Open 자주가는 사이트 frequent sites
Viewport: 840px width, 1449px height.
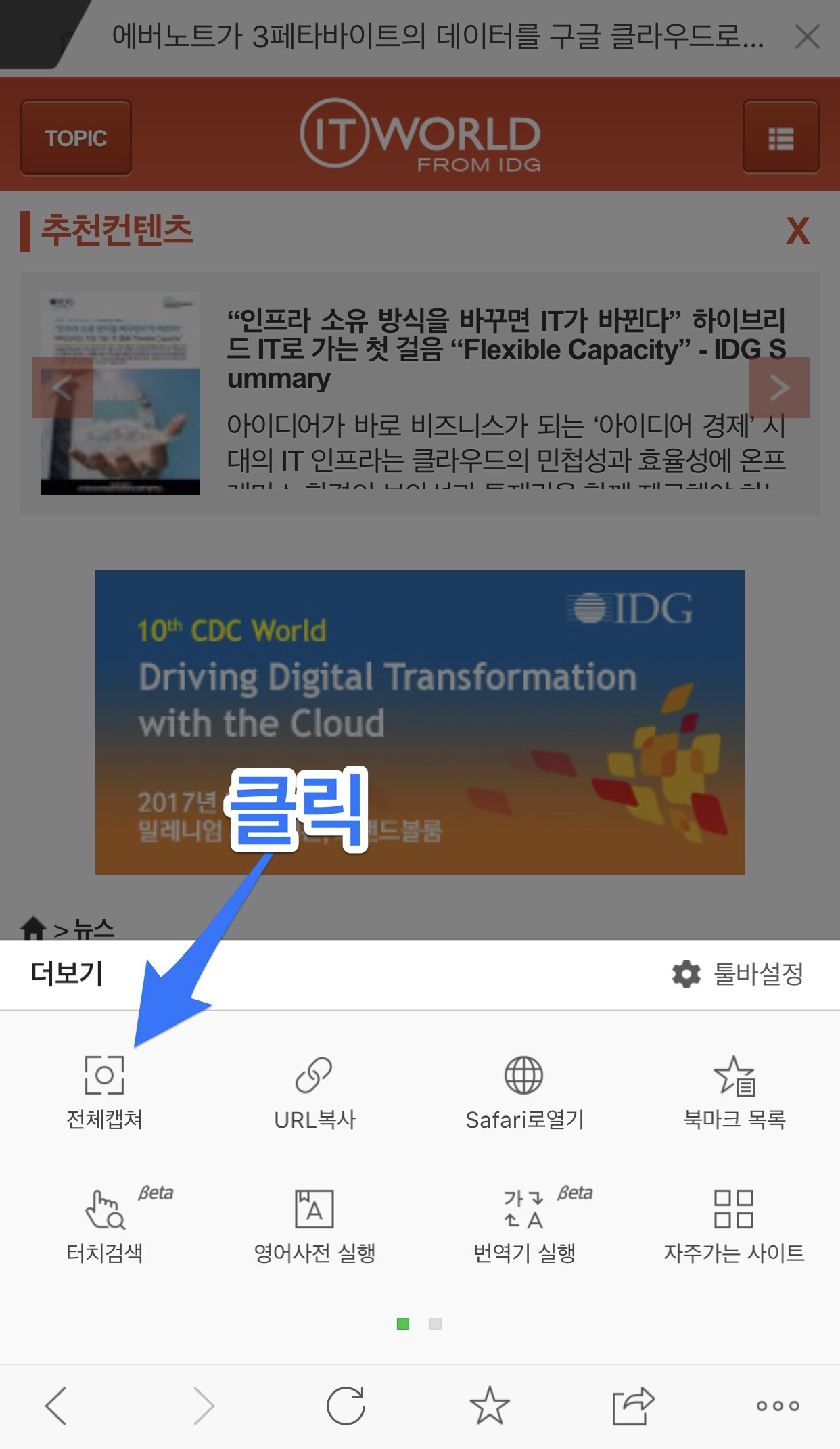734,1225
